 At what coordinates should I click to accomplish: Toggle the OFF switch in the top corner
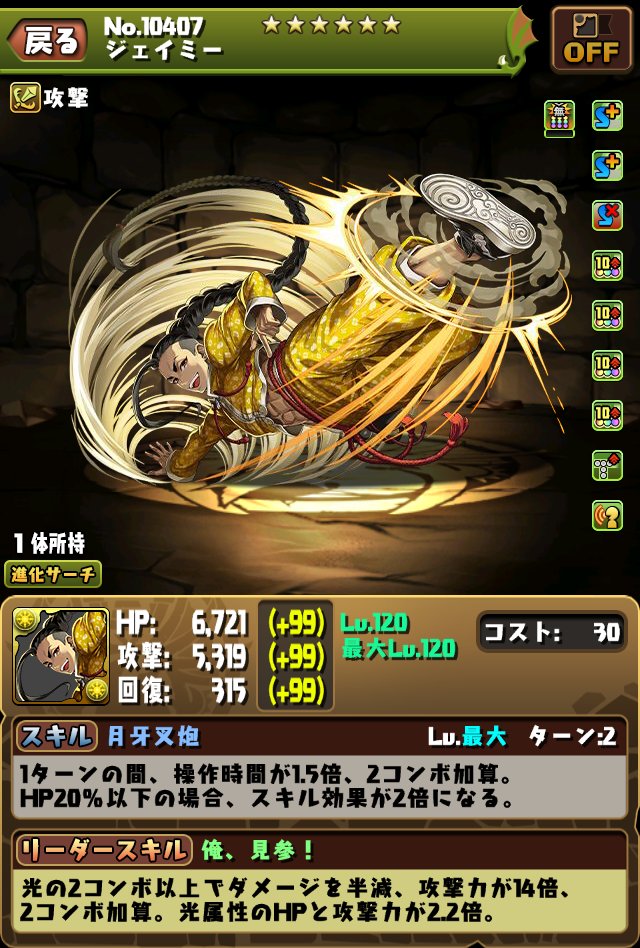coord(590,39)
